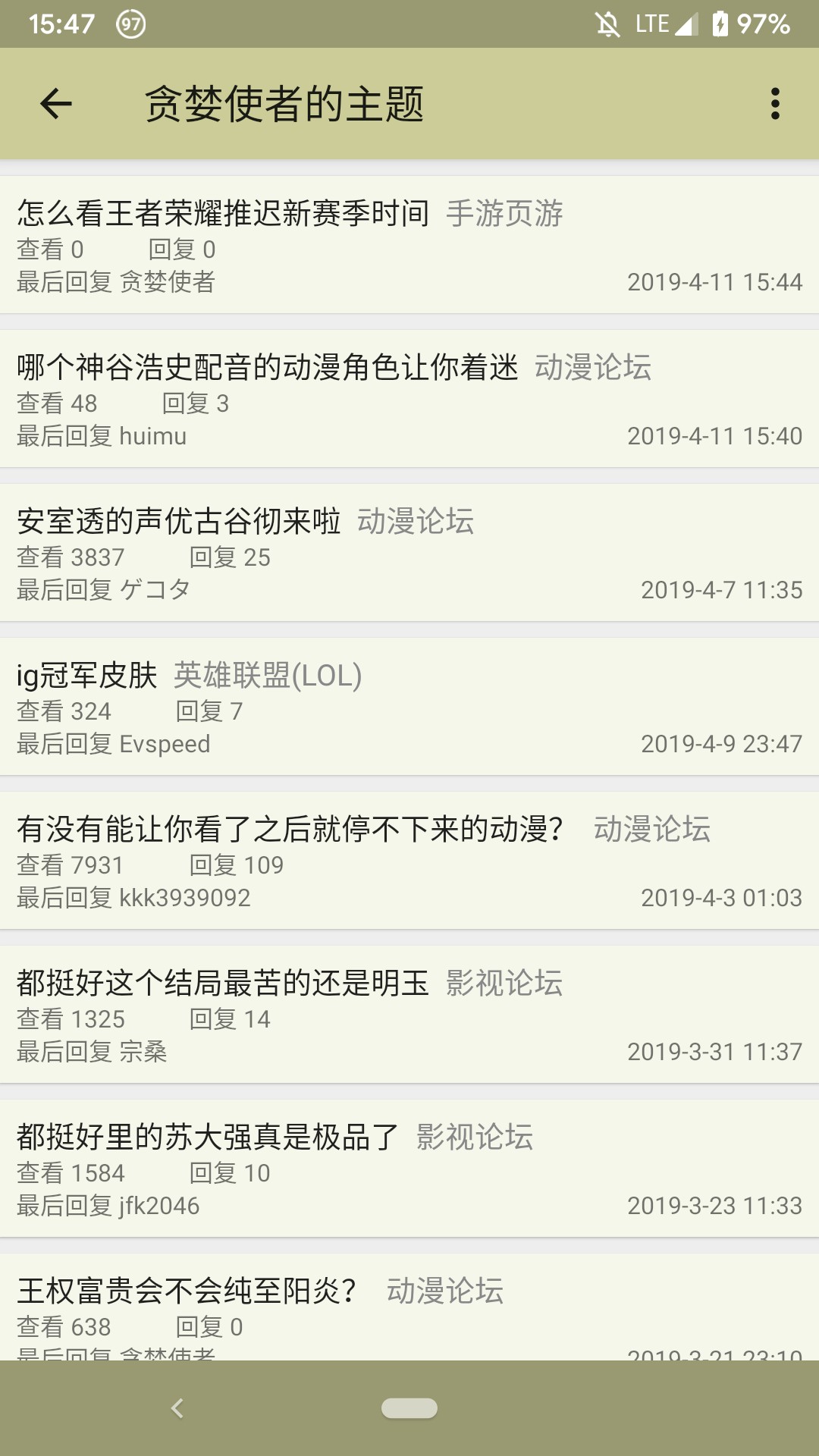Tap the system back button
Viewport: 819px width, 1456px height.
[177, 1408]
